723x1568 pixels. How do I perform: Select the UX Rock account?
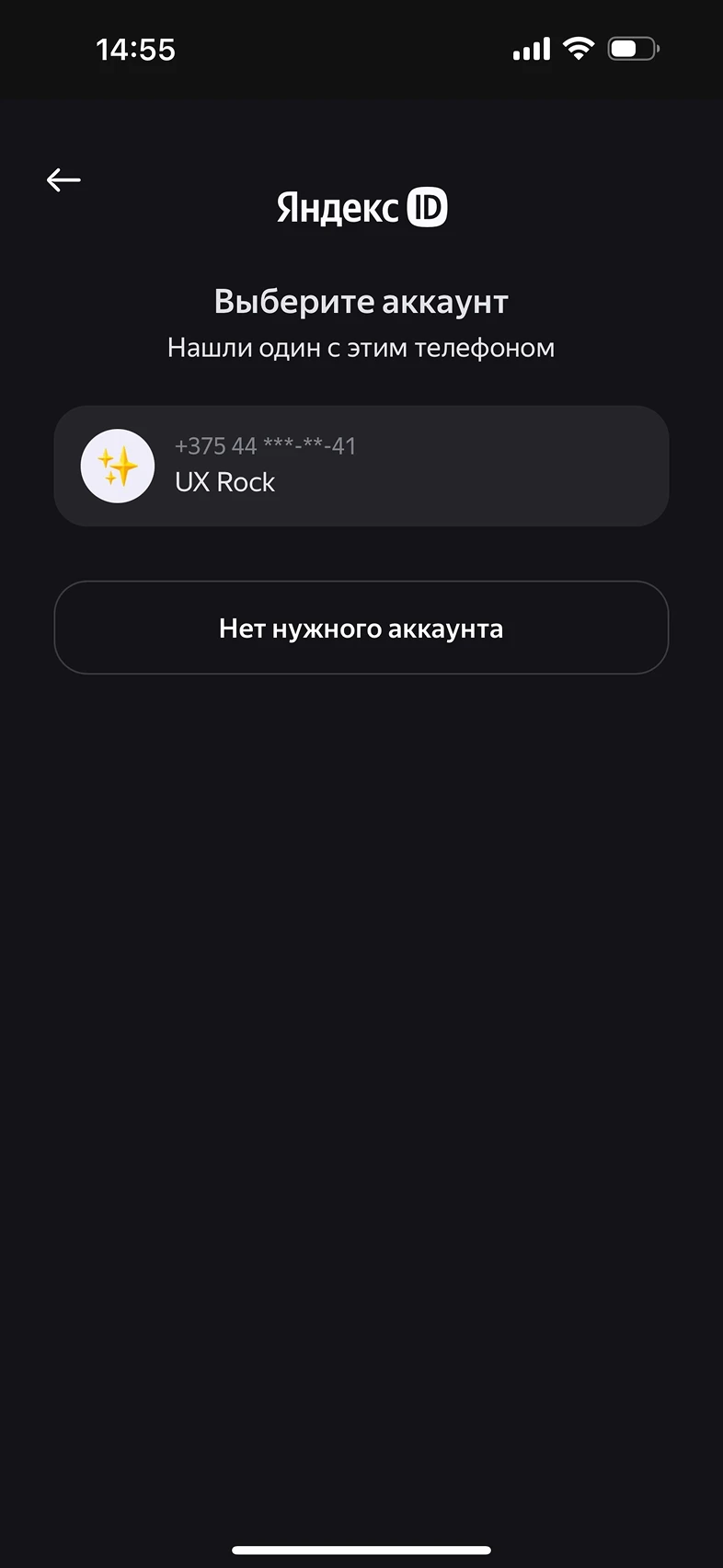[361, 466]
